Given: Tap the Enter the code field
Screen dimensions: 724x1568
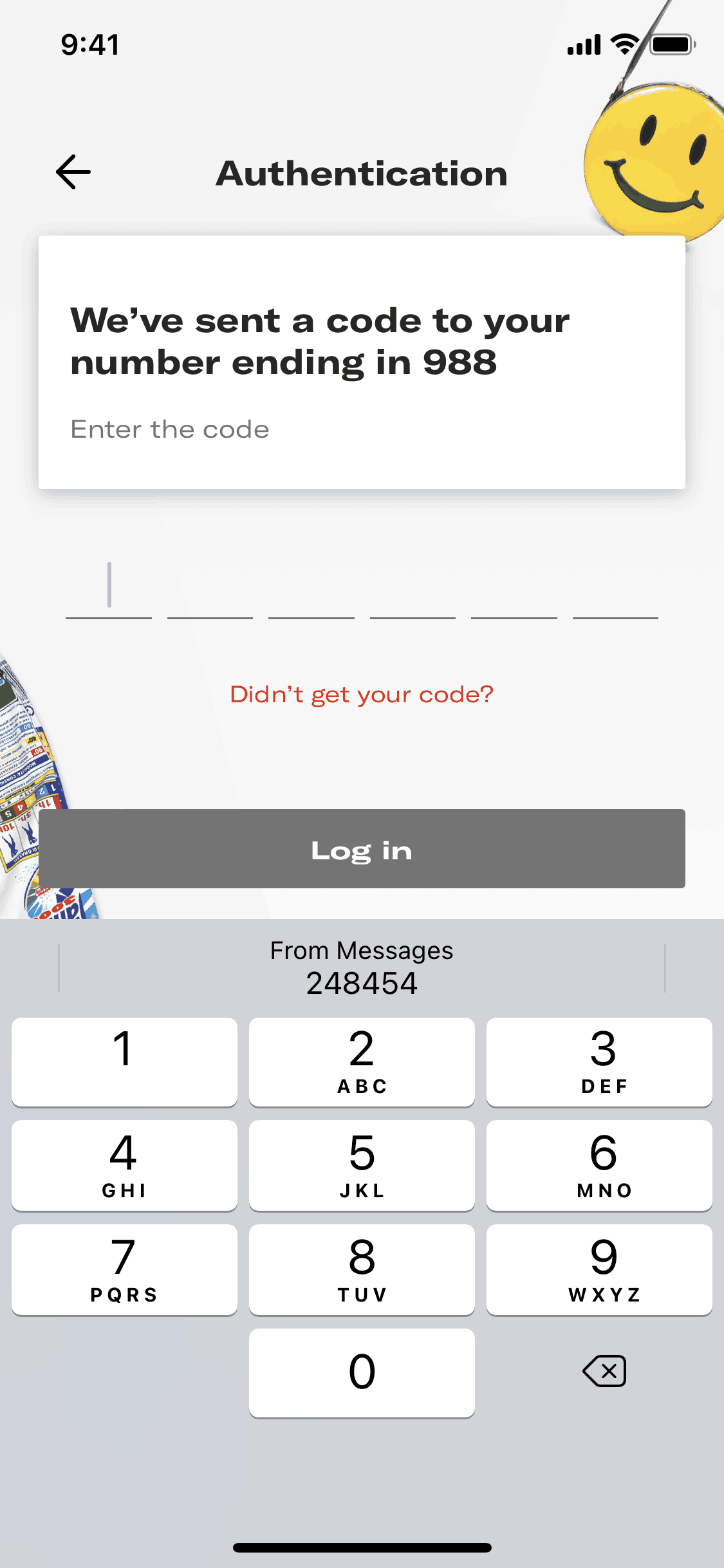Looking at the screenshot, I should (x=171, y=429).
